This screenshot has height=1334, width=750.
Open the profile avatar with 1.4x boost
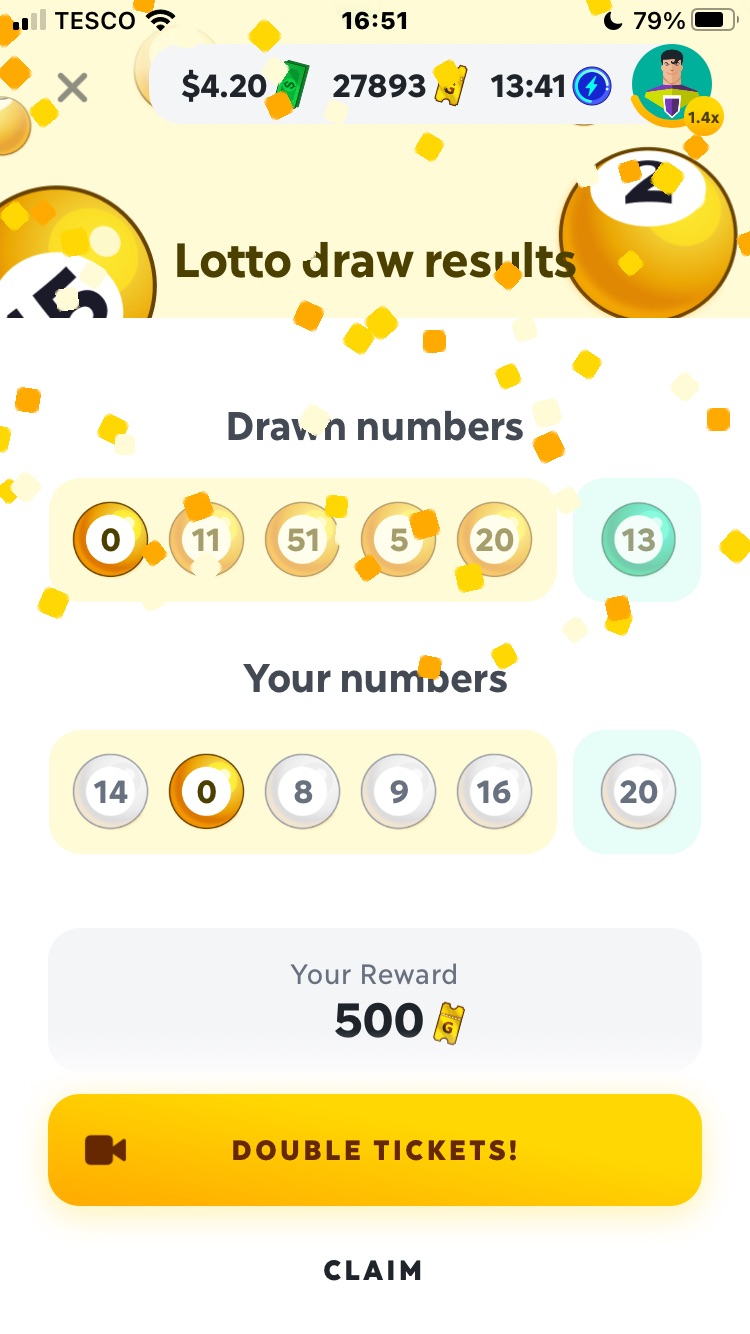tap(672, 86)
